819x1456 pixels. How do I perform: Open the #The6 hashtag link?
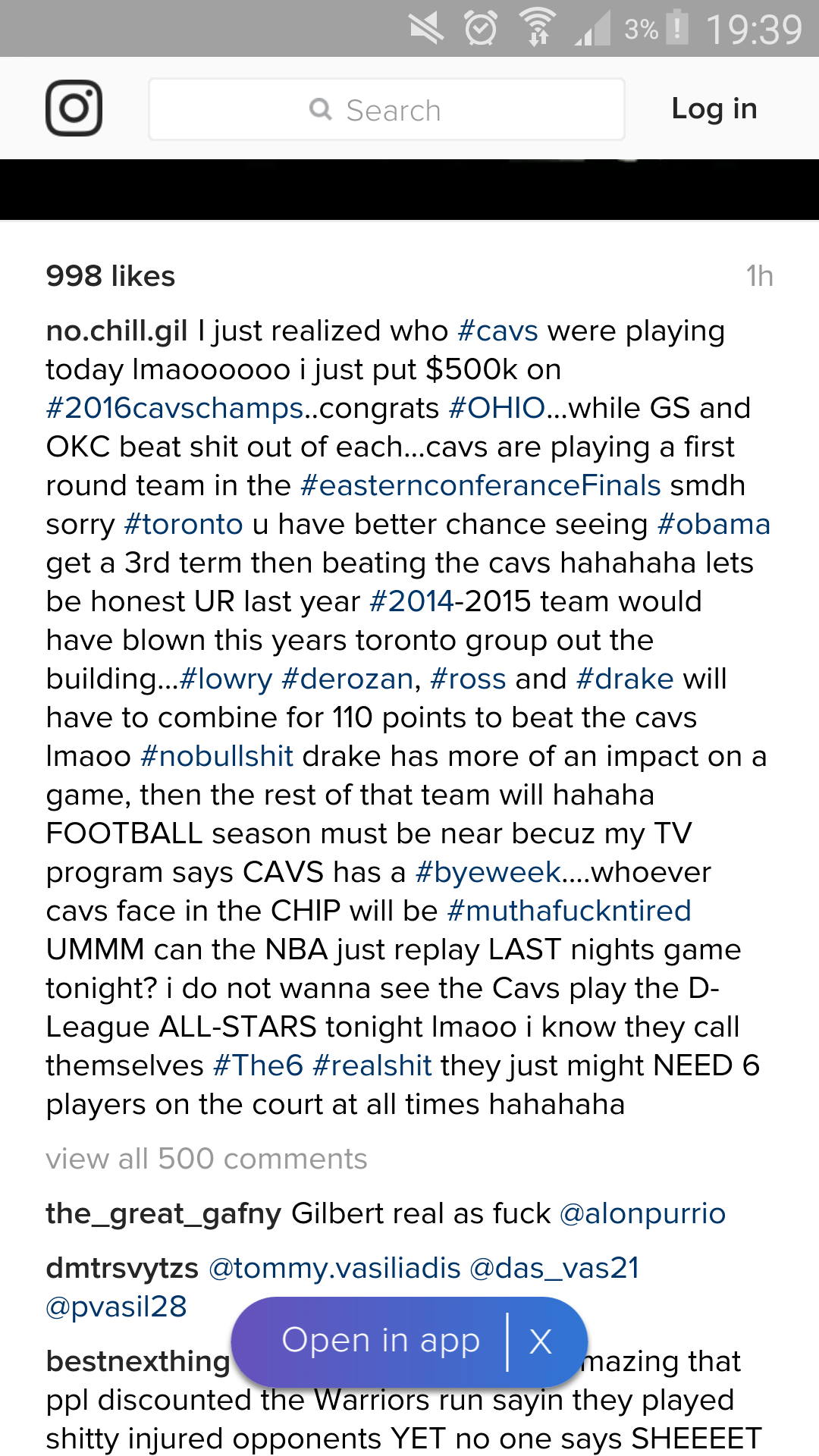click(x=258, y=1066)
